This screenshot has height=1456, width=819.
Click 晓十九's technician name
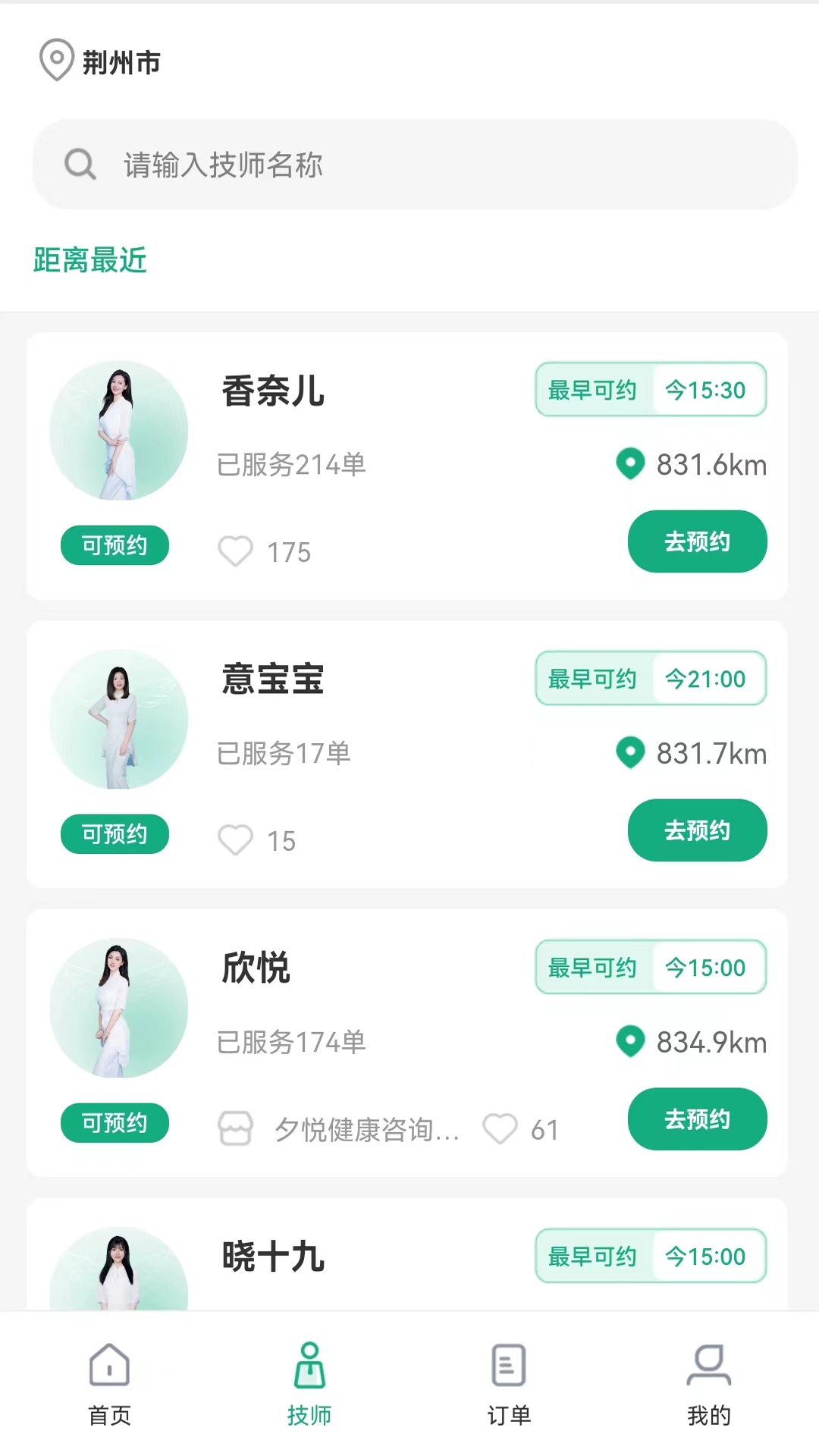tap(274, 1255)
